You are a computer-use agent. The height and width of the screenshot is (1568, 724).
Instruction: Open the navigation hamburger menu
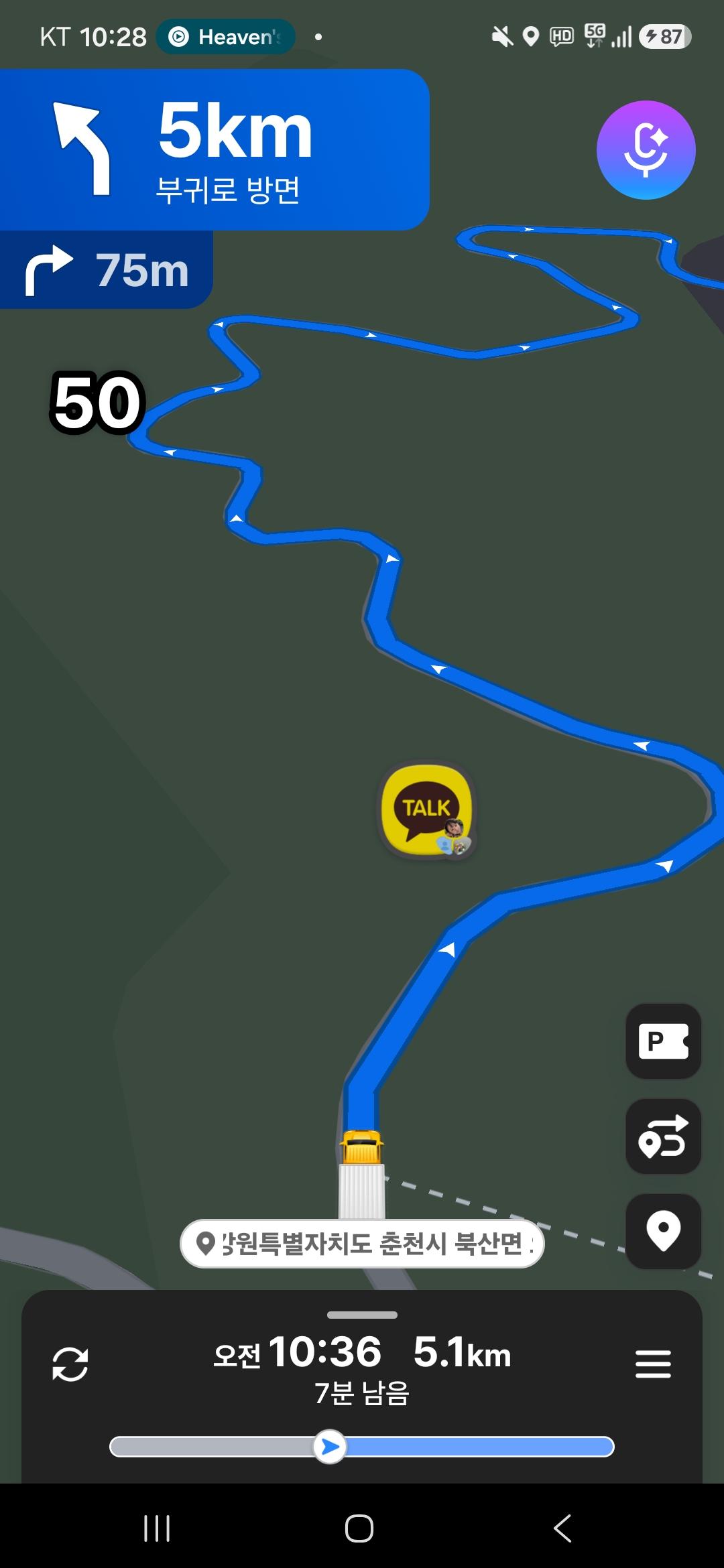click(x=653, y=1364)
